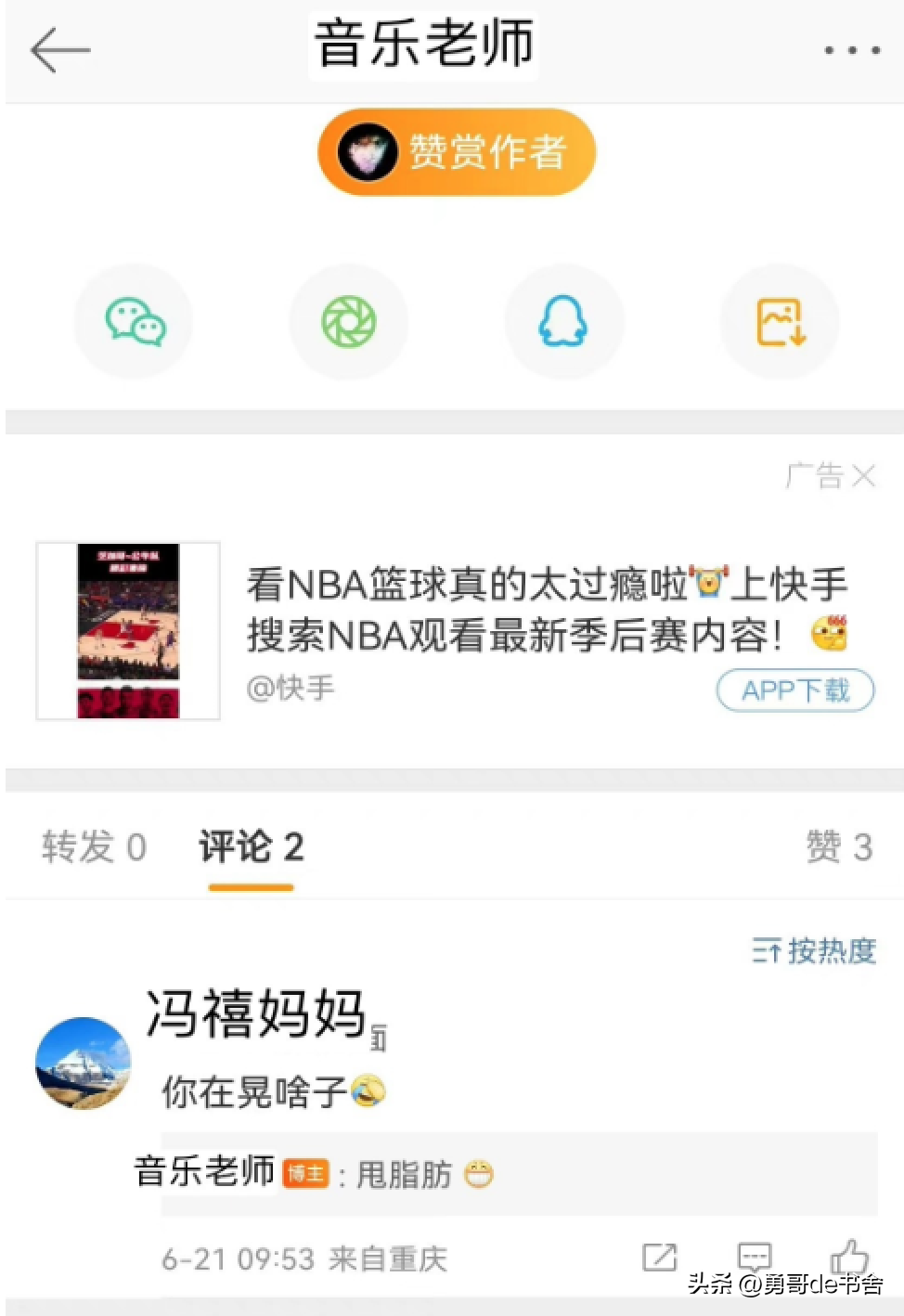Select the 评论 tab
904x1316 pixels.
251,846
